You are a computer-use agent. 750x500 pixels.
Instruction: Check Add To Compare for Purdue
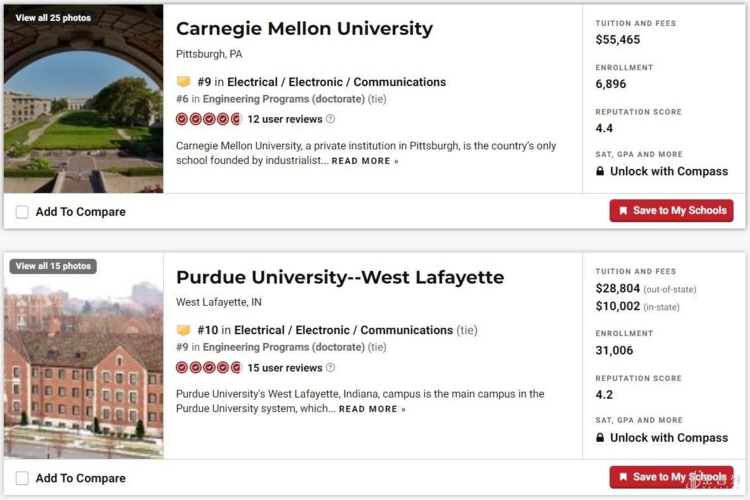22,478
